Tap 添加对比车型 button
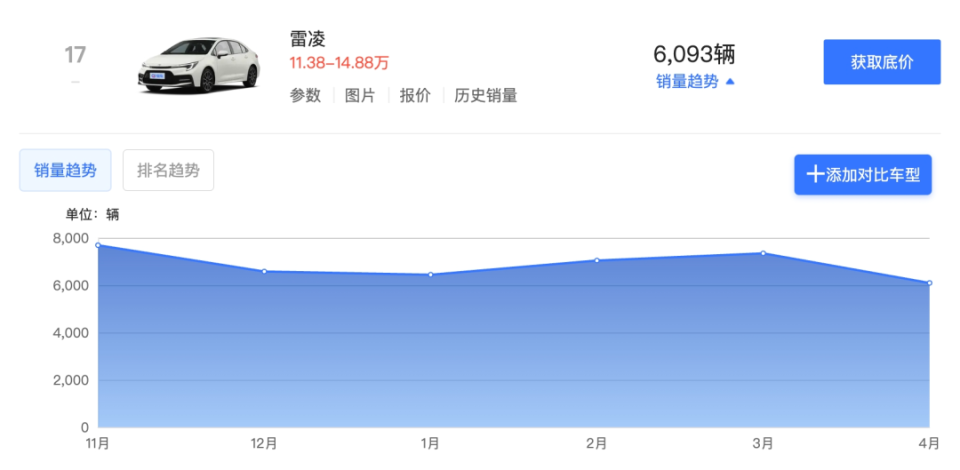 pyautogui.click(x=863, y=174)
